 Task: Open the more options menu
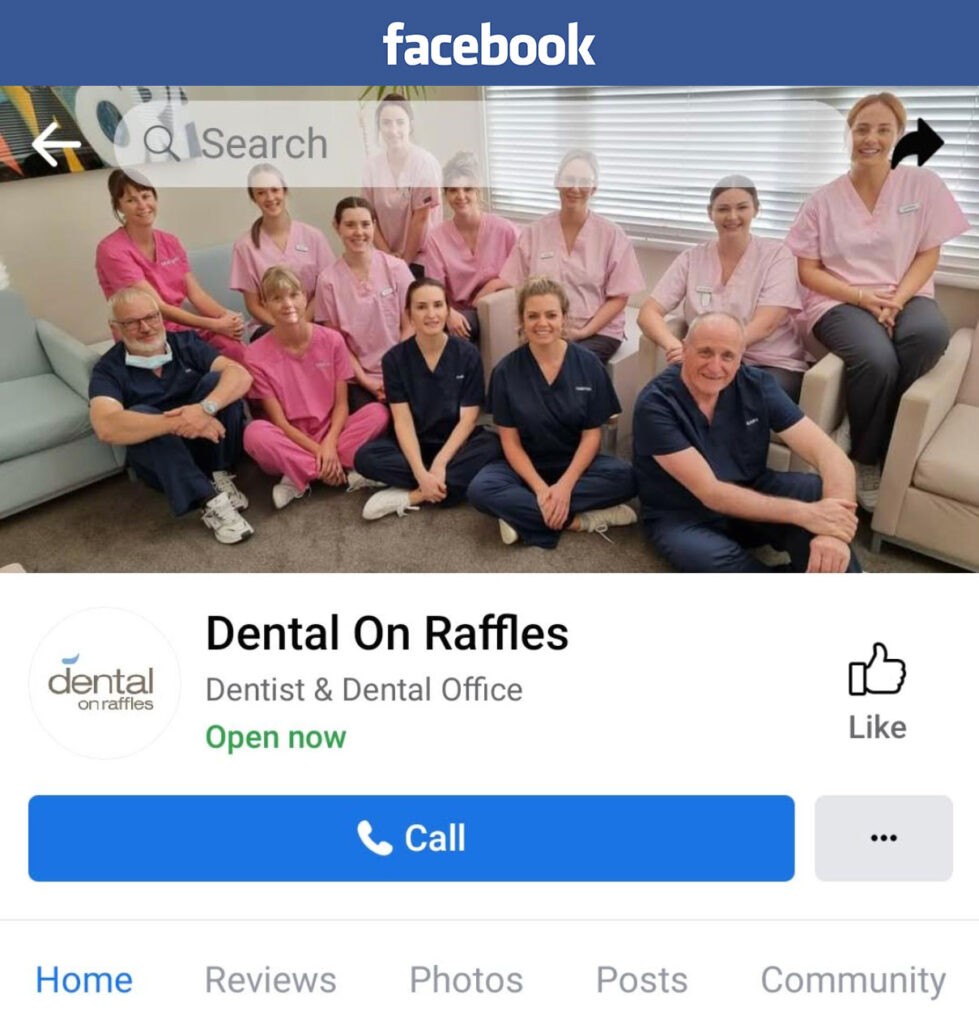[x=883, y=838]
